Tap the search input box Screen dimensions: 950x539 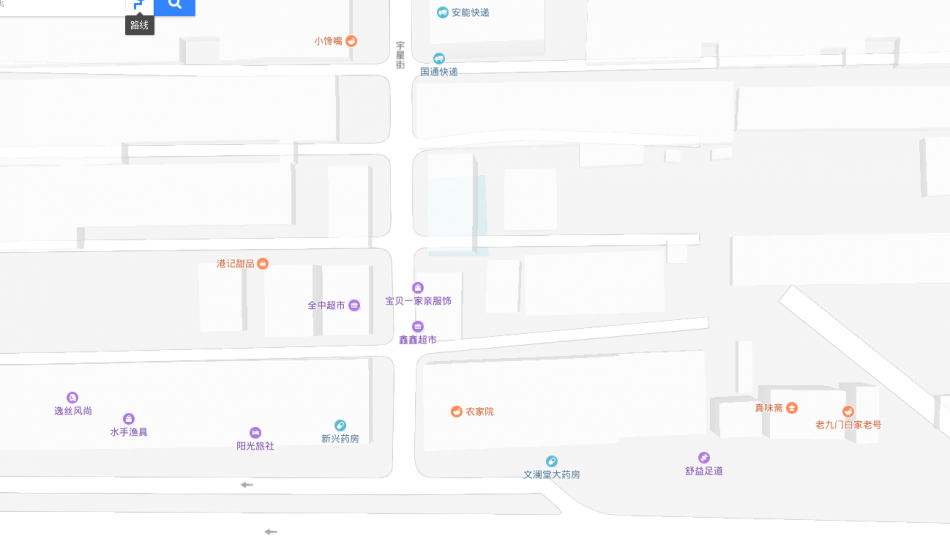coord(60,6)
